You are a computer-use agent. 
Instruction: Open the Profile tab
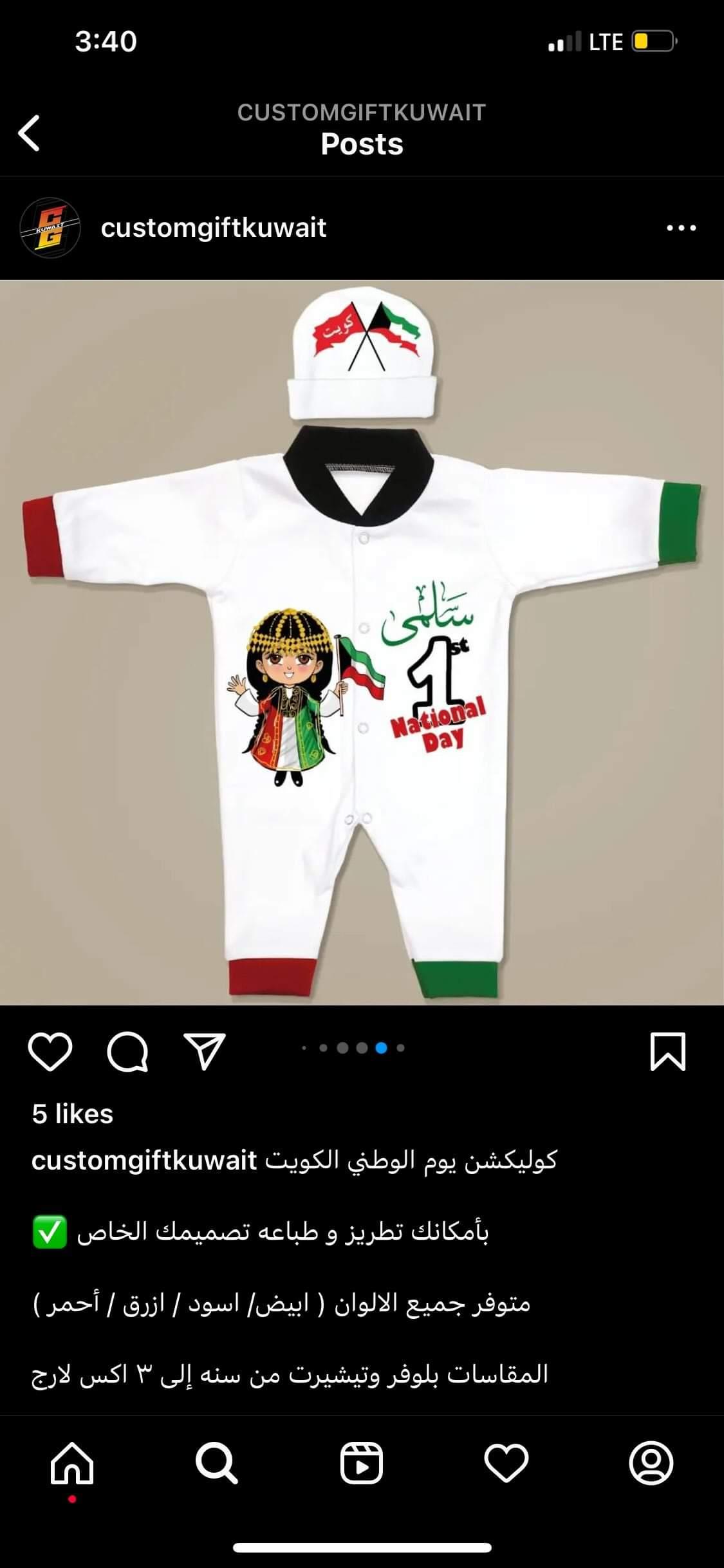(x=651, y=1463)
